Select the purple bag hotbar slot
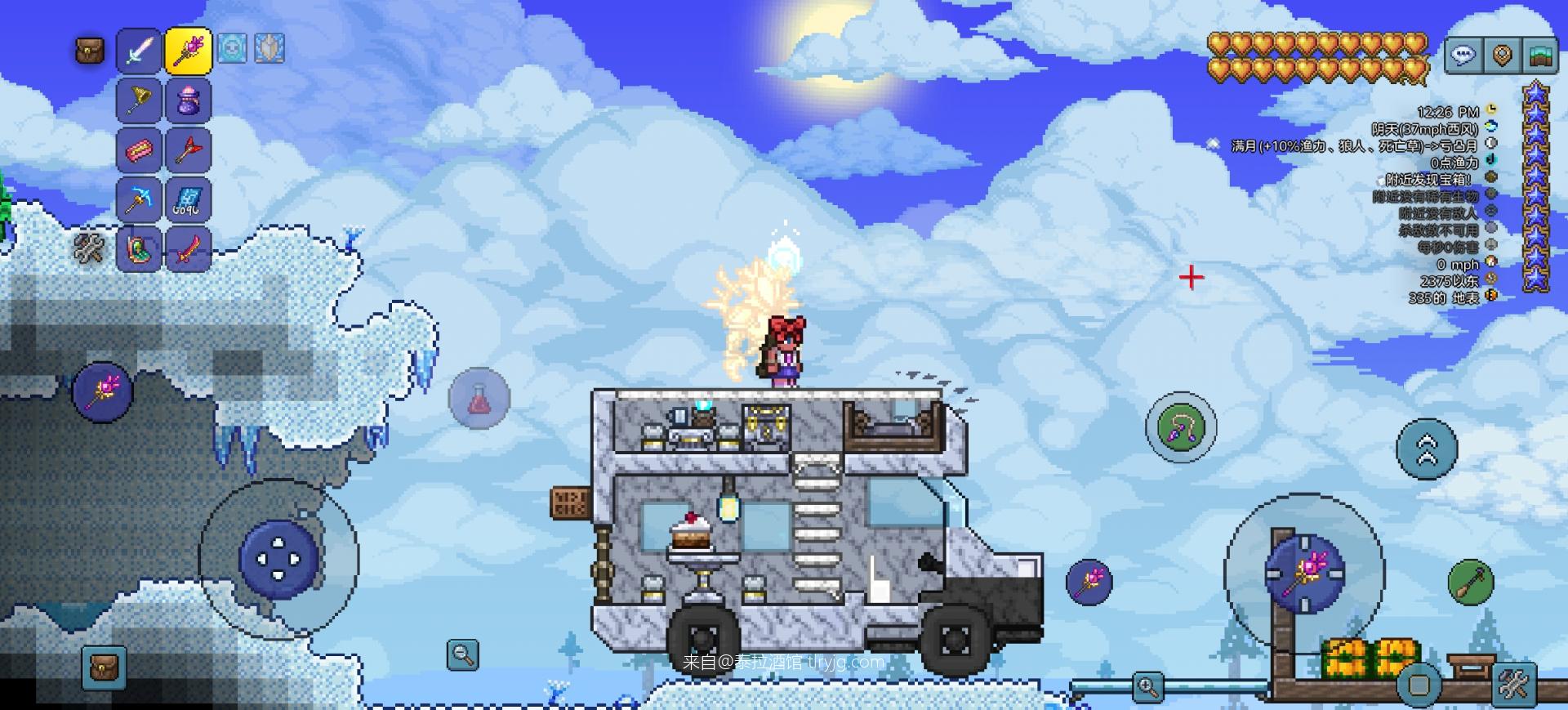Image resolution: width=1568 pixels, height=710 pixels. coord(189,100)
